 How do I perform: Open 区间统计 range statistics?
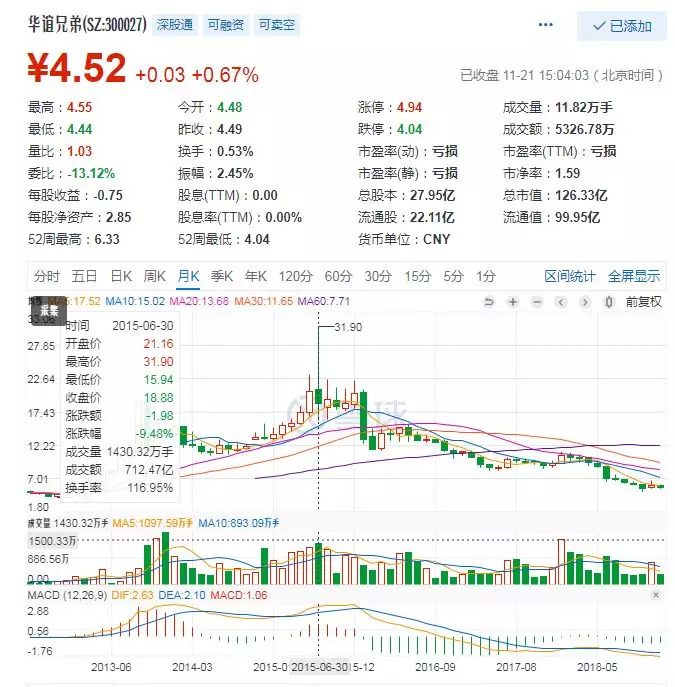tap(569, 276)
